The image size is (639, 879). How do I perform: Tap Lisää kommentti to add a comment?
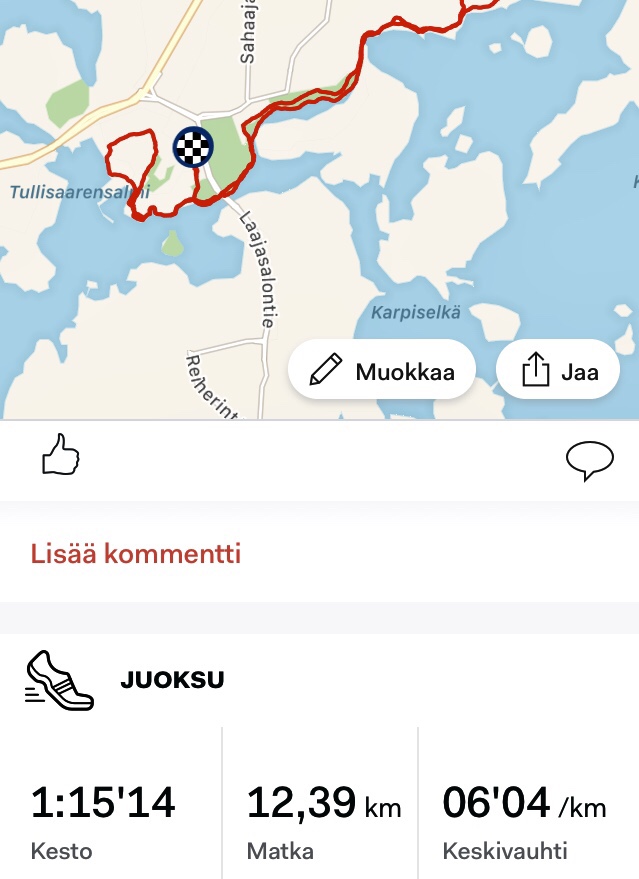coord(136,553)
